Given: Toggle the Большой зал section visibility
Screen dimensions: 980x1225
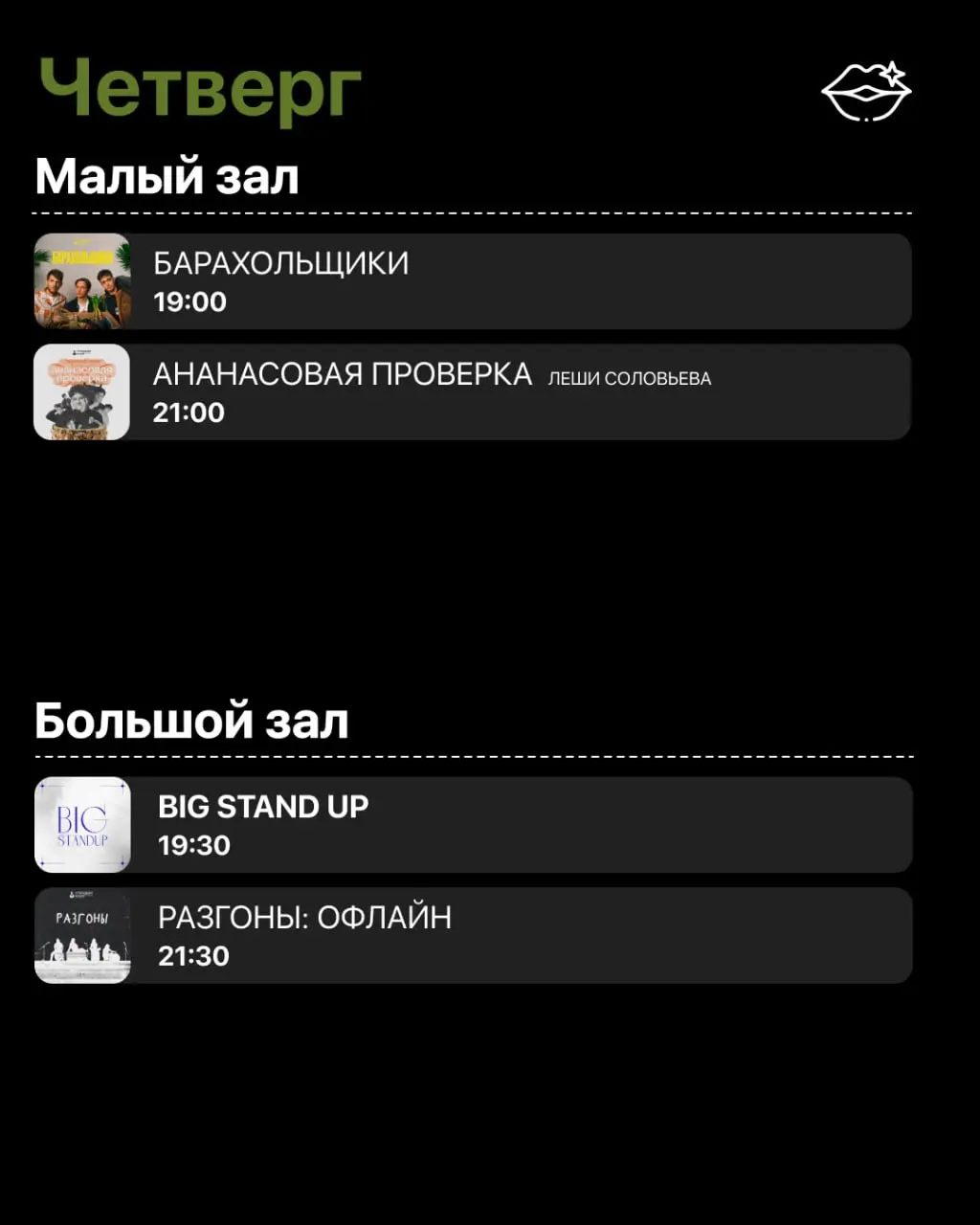Looking at the screenshot, I should click(x=193, y=721).
